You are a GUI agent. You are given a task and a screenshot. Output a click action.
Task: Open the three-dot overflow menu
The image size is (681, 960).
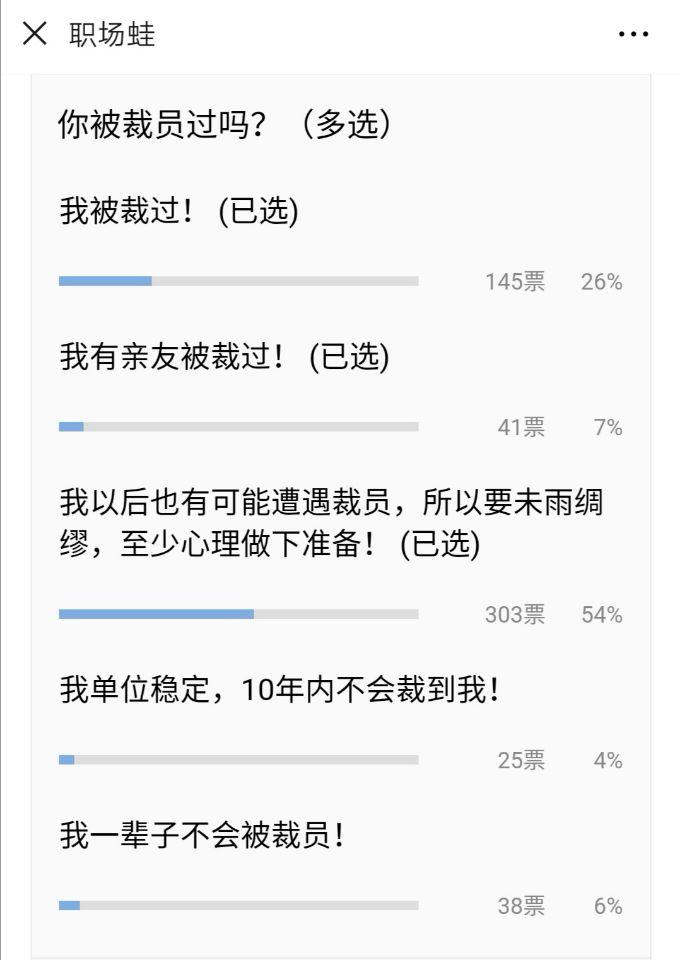click(x=634, y=35)
